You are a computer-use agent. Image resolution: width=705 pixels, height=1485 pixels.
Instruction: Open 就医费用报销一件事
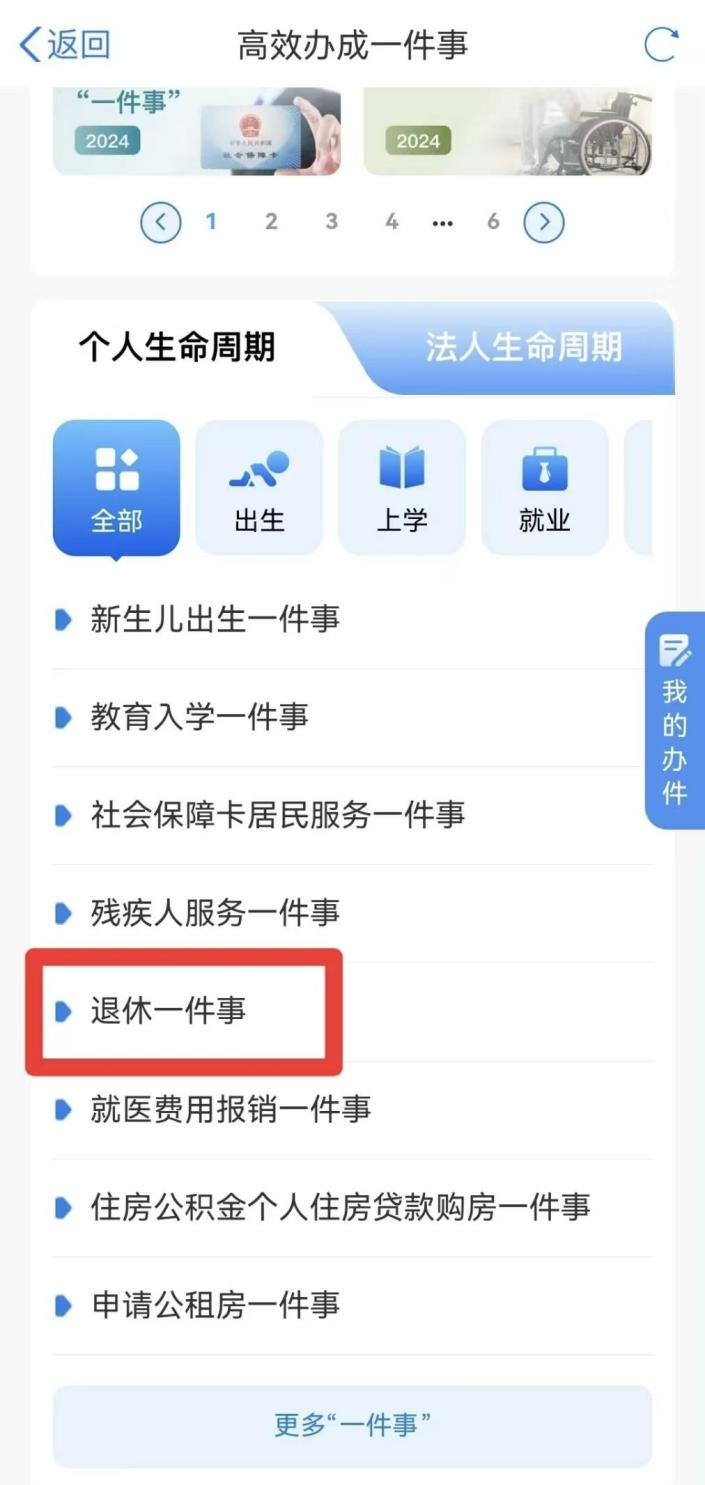230,1109
